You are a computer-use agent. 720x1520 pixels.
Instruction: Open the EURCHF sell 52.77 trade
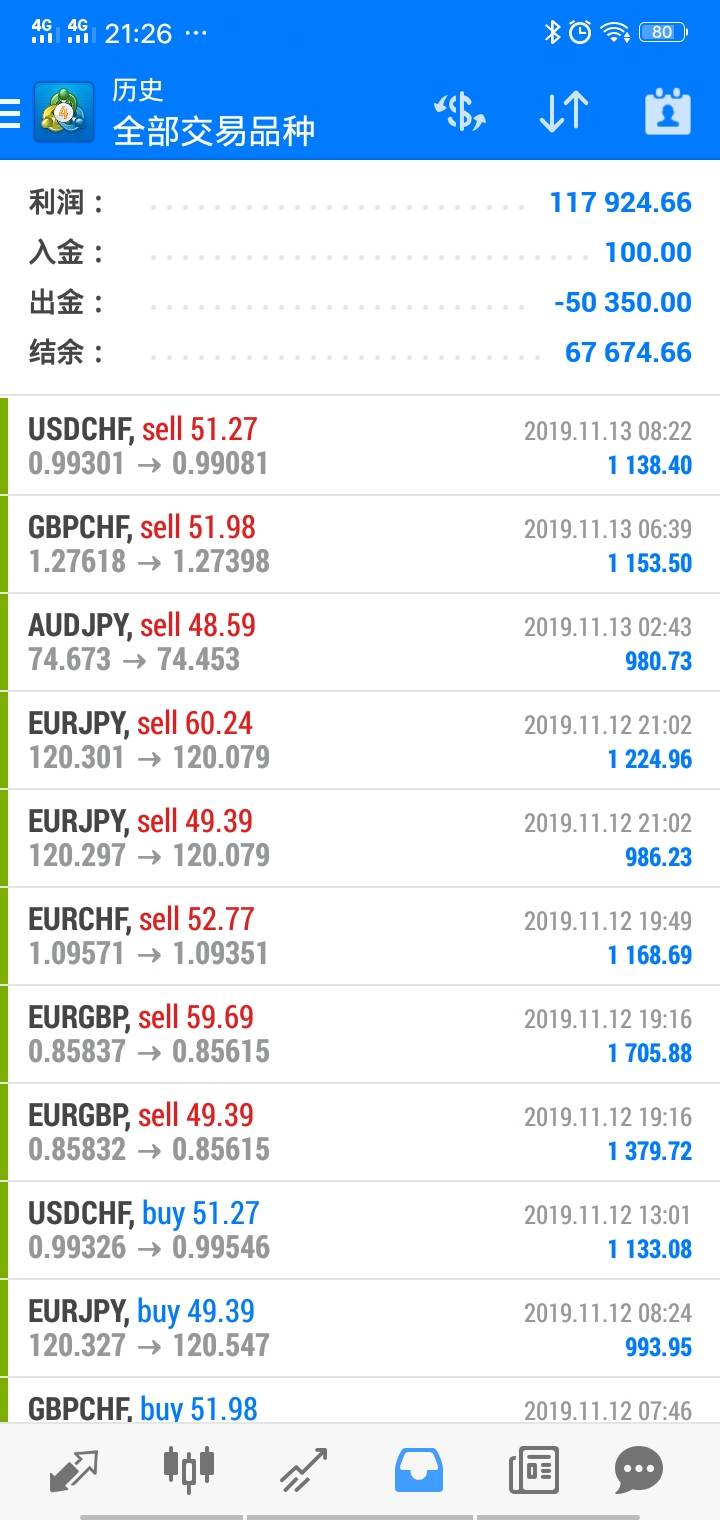(360, 936)
